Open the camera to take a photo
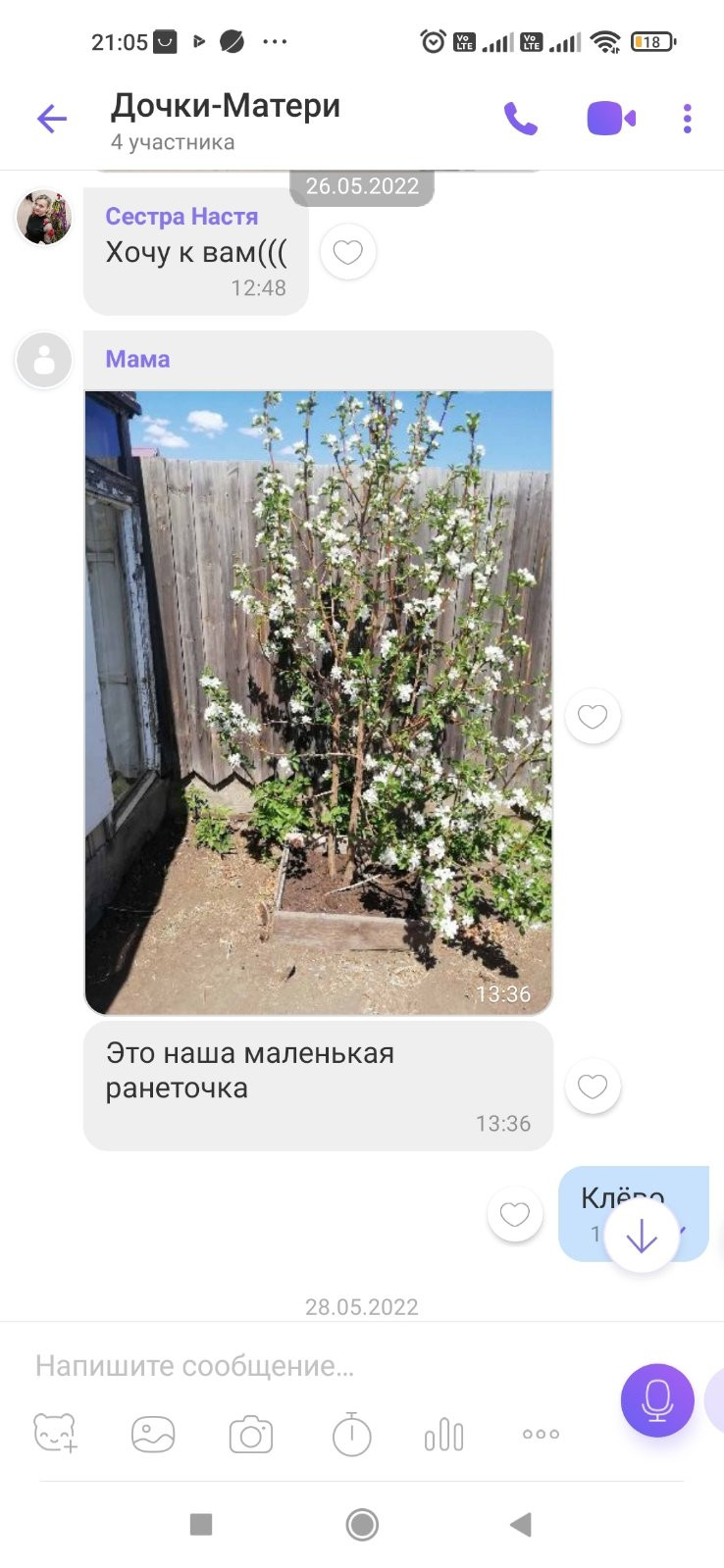Screen dimensions: 724x1568 click(251, 1435)
